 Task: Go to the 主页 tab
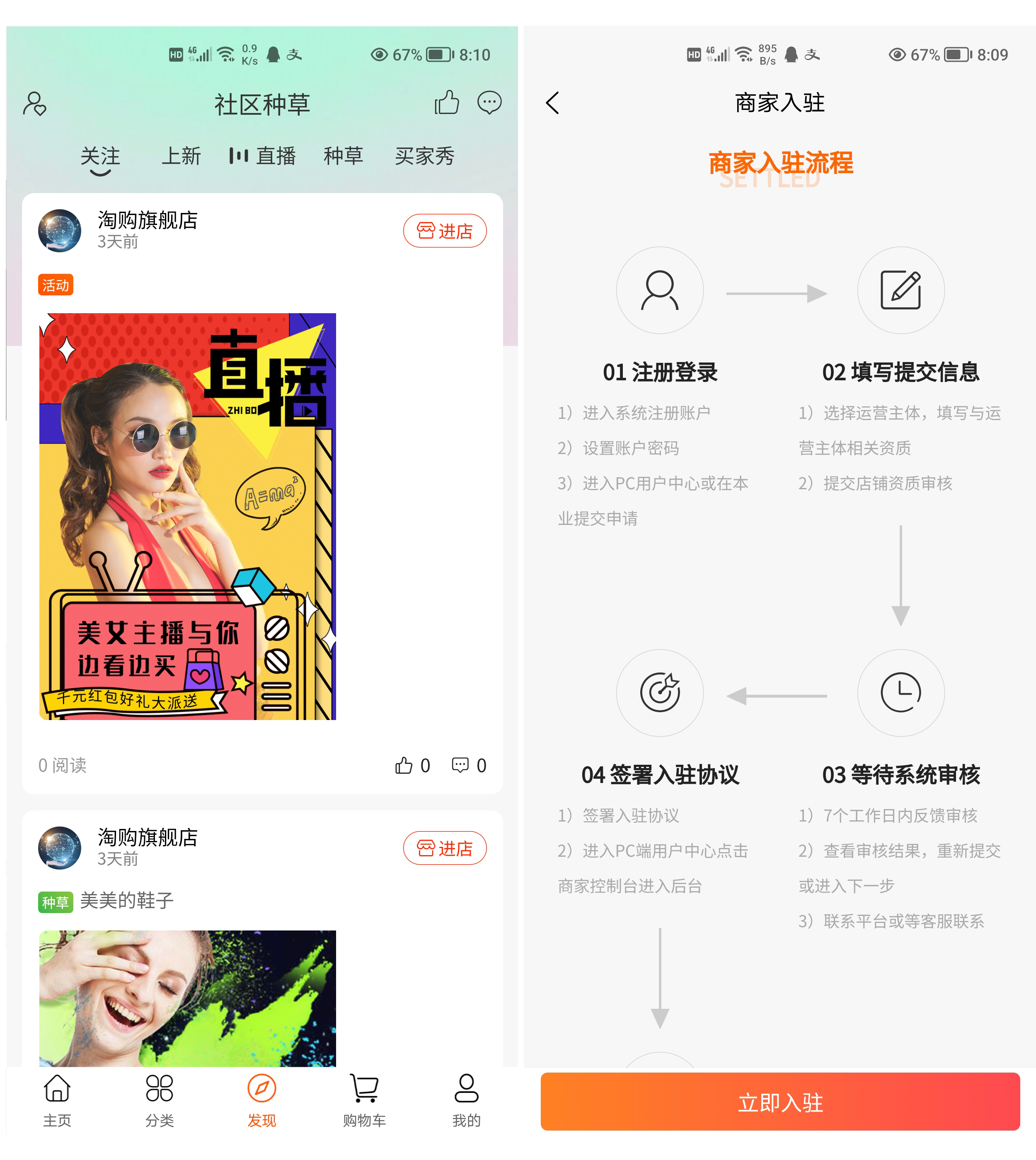58,1100
